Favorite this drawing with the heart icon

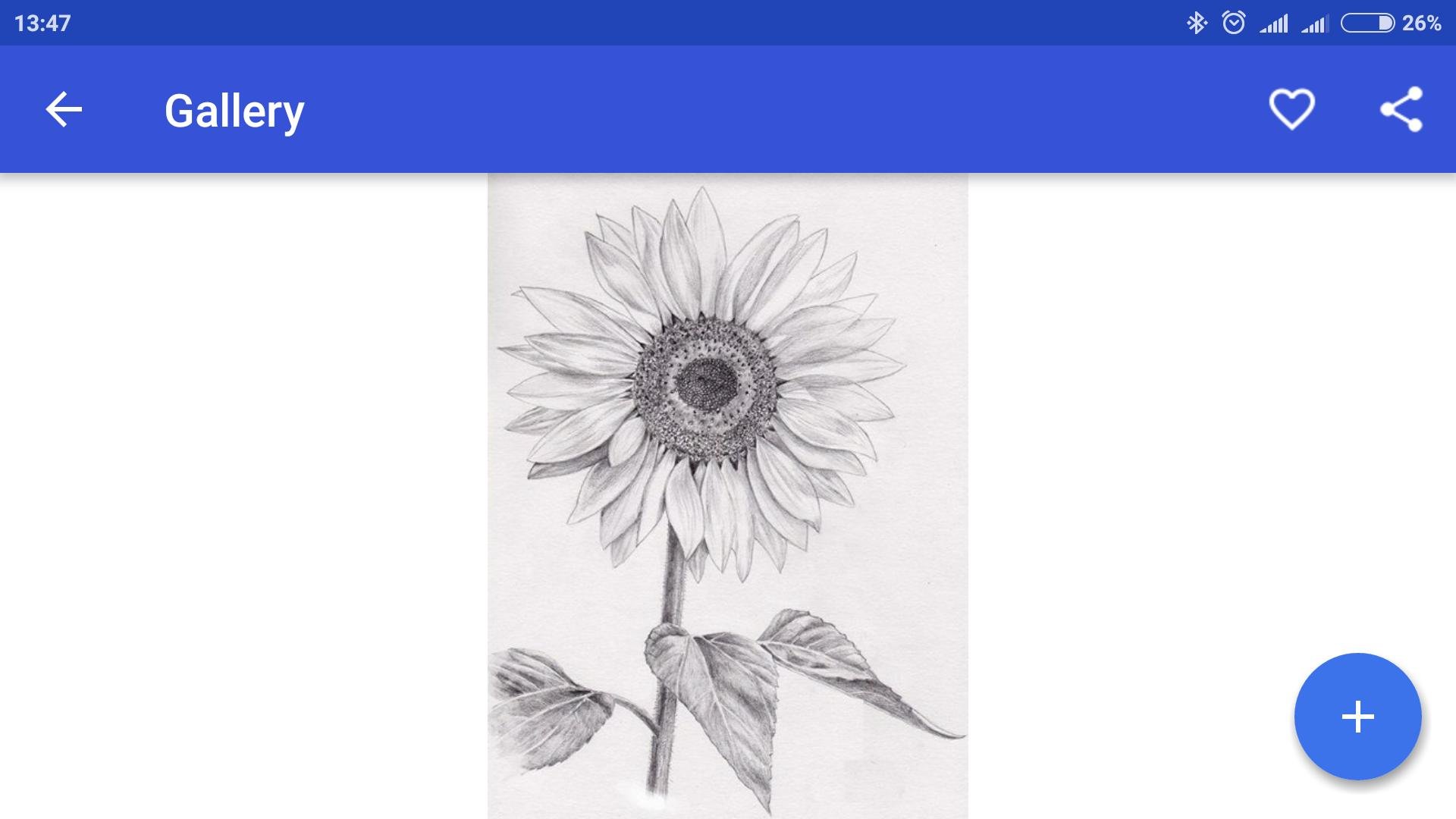pos(1291,110)
